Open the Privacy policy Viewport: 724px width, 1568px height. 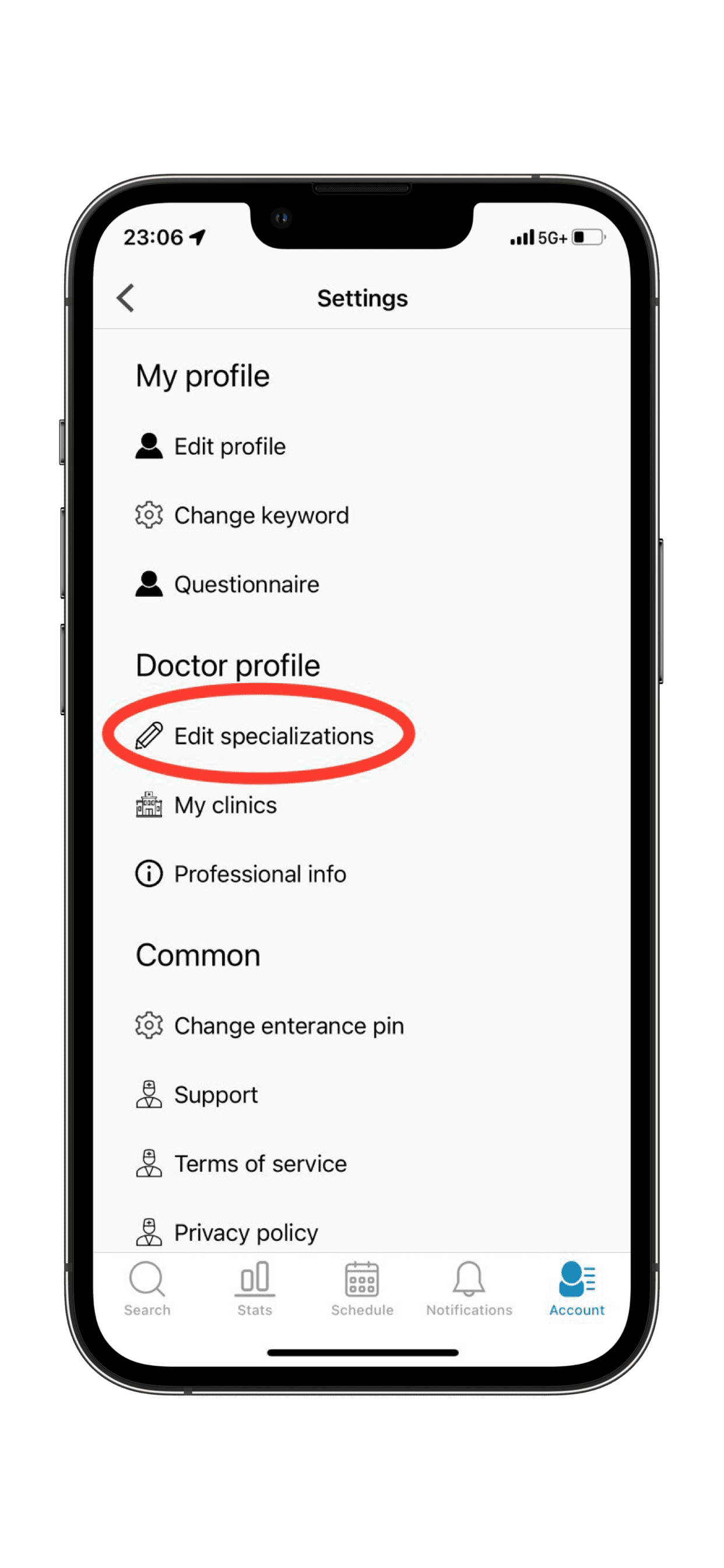coord(361,1232)
